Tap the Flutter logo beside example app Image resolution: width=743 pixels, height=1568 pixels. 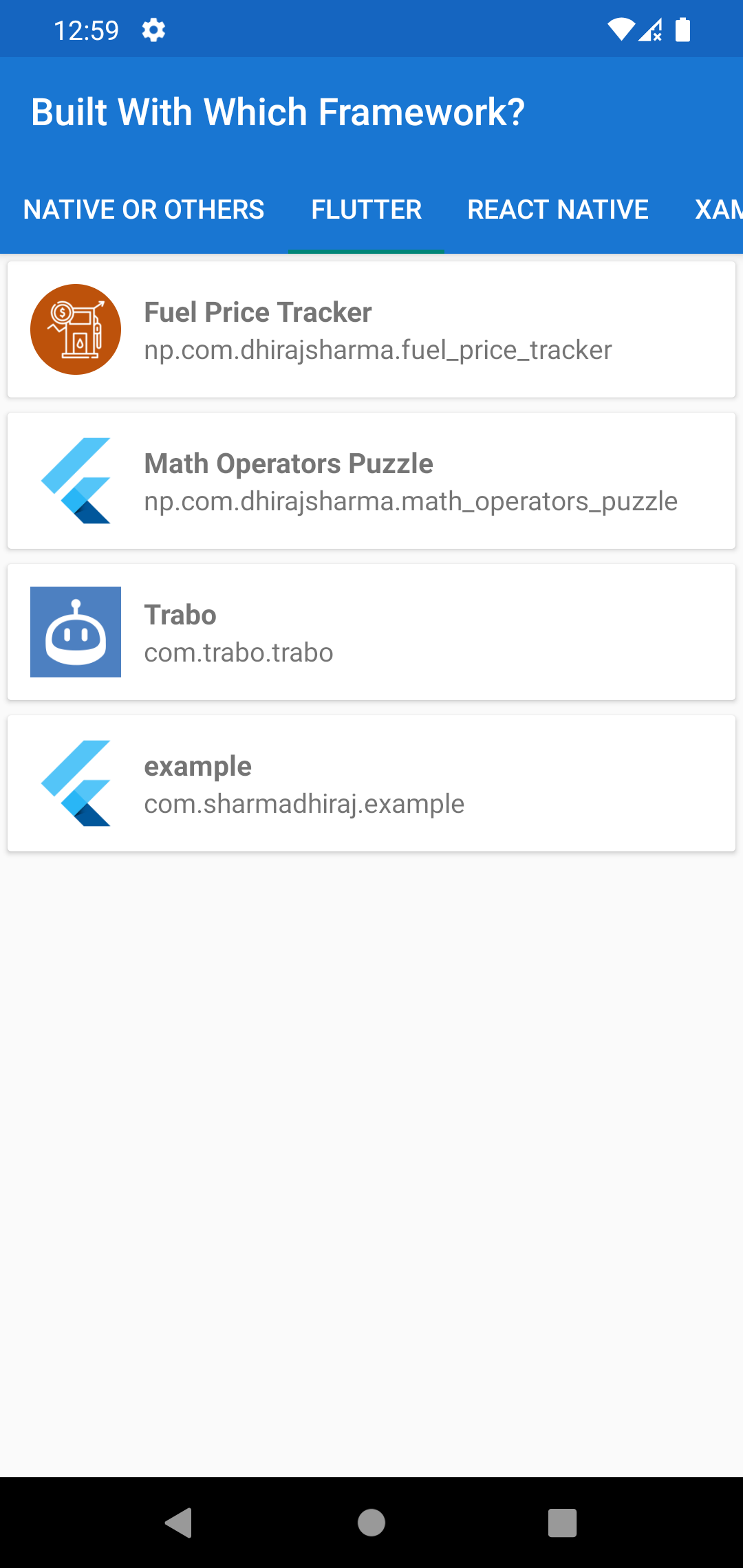[x=76, y=783]
